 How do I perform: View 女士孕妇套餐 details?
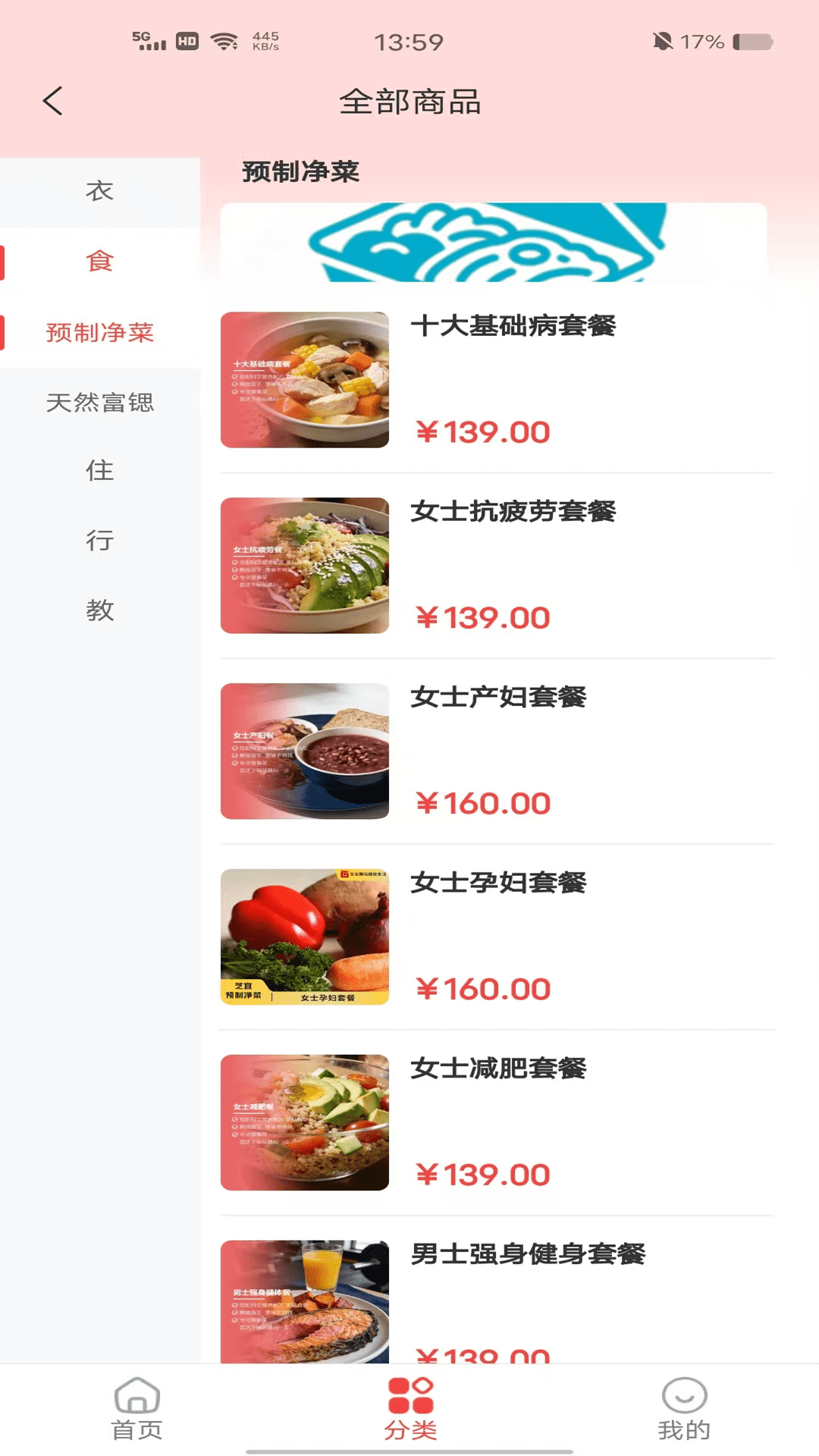497,937
